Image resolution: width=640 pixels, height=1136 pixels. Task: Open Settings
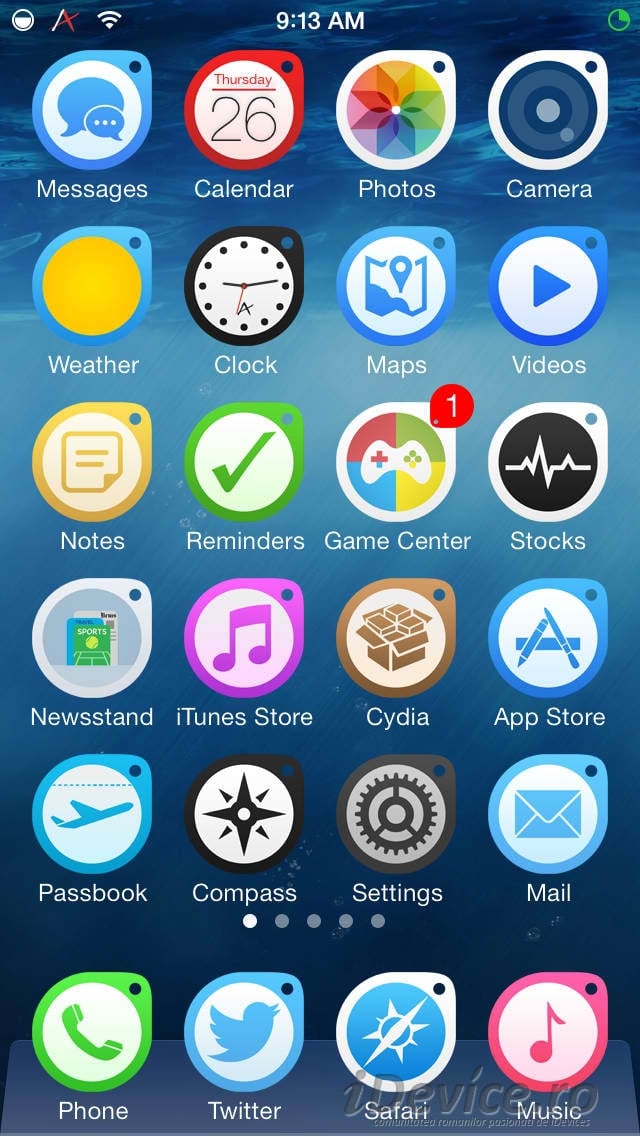coord(396,815)
